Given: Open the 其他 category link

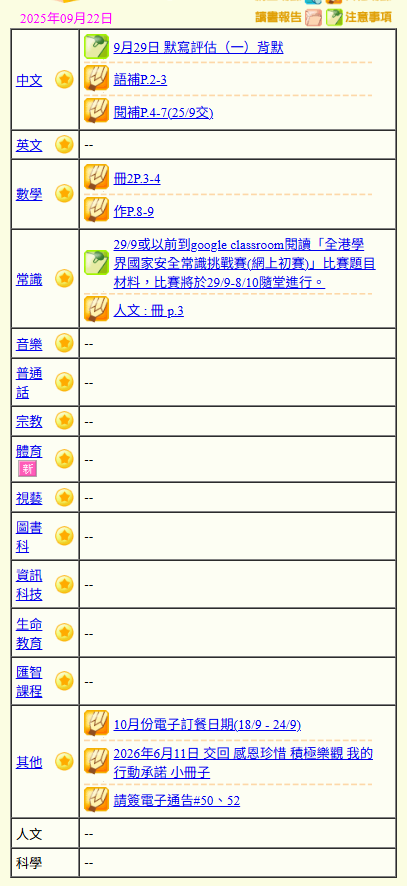Looking at the screenshot, I should pos(29,762).
